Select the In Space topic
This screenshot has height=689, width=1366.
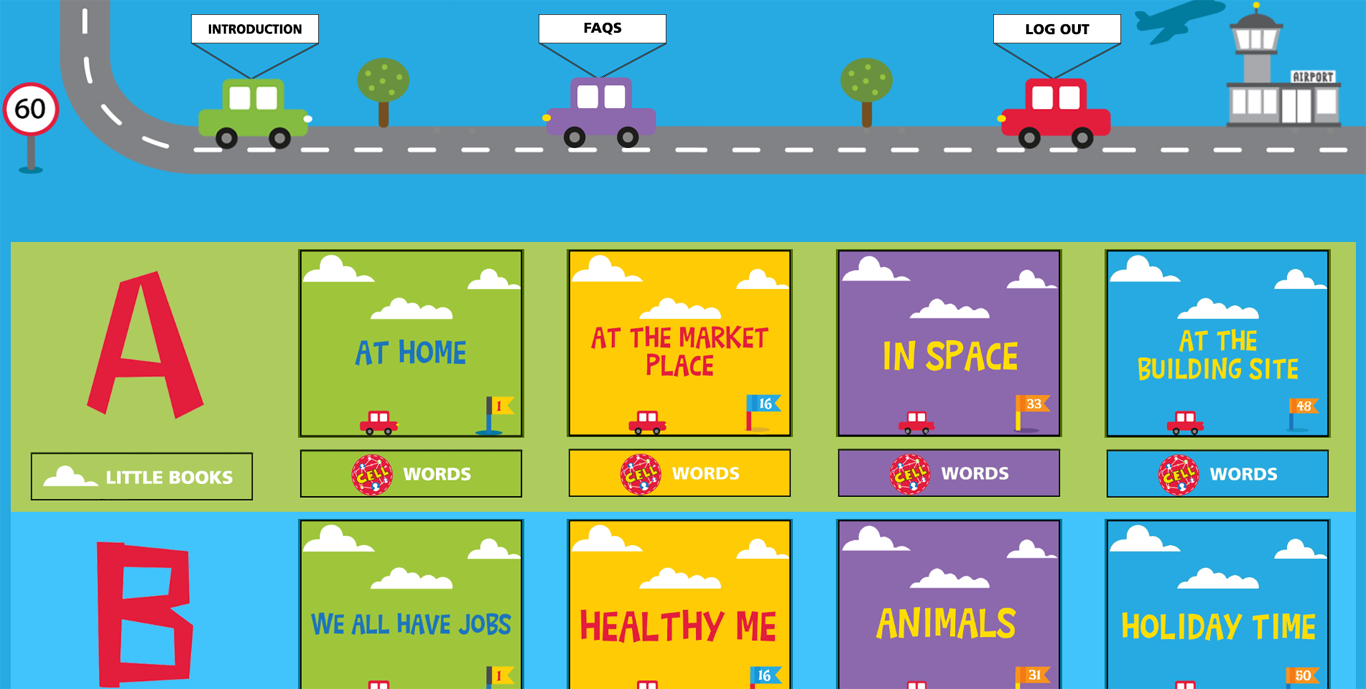tap(949, 343)
